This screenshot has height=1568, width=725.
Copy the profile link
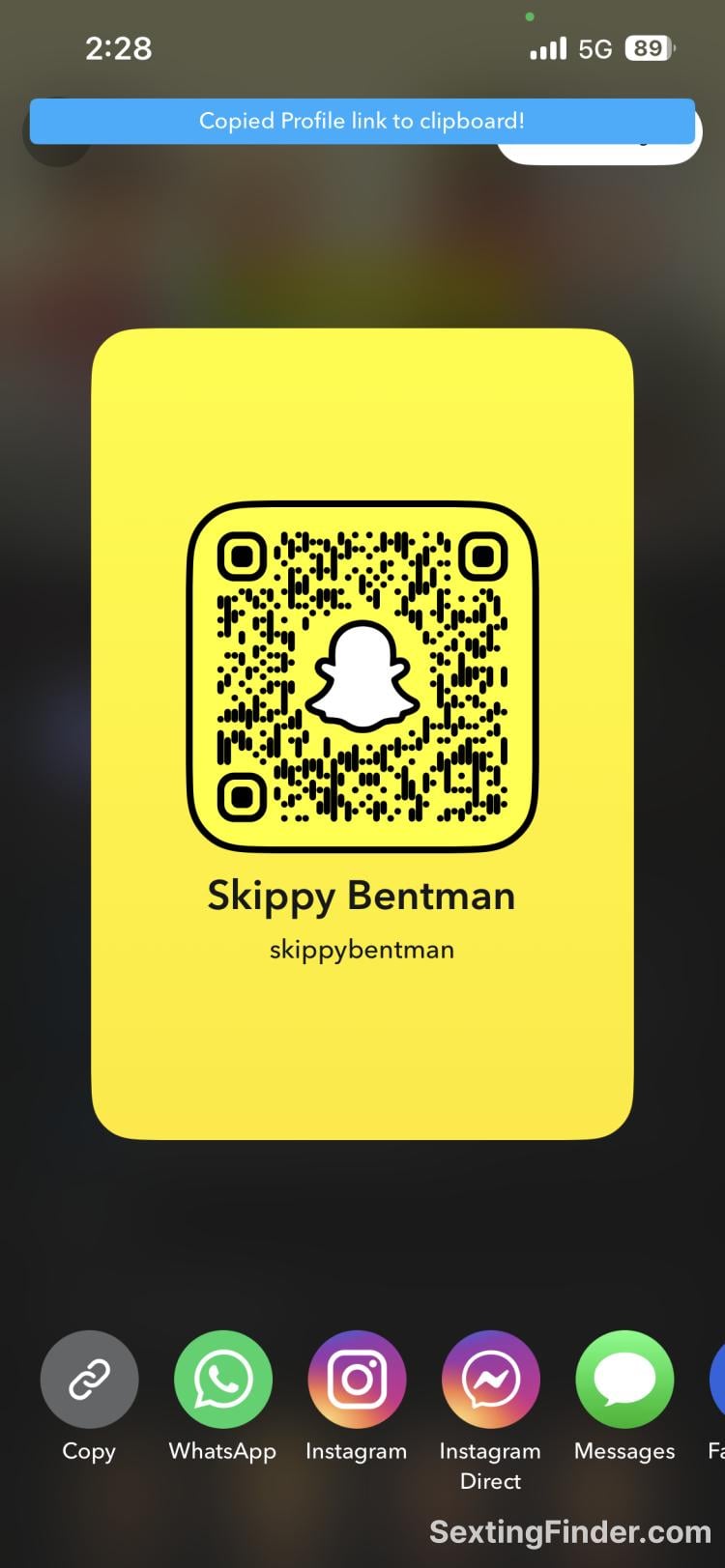(x=89, y=1379)
